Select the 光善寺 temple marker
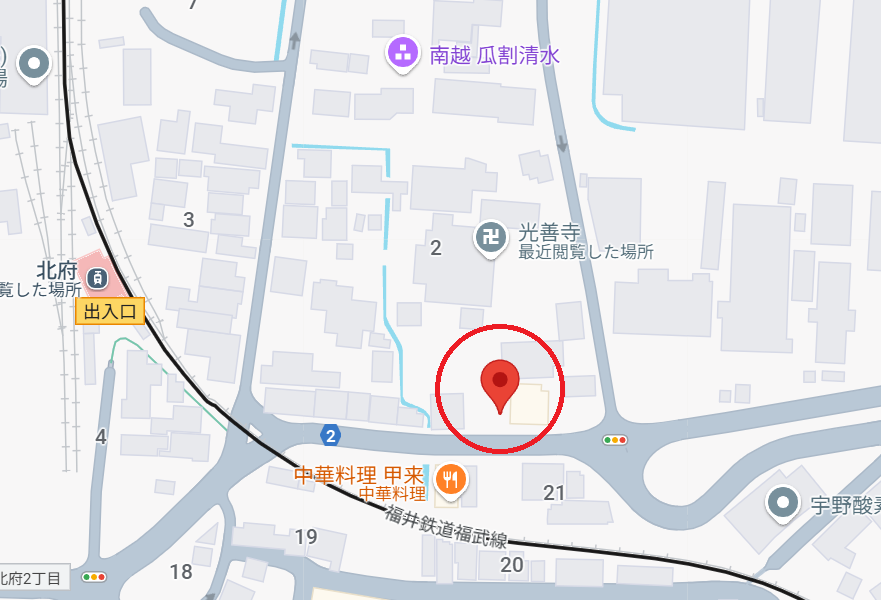Screen dimensions: 881x600 point(490,238)
